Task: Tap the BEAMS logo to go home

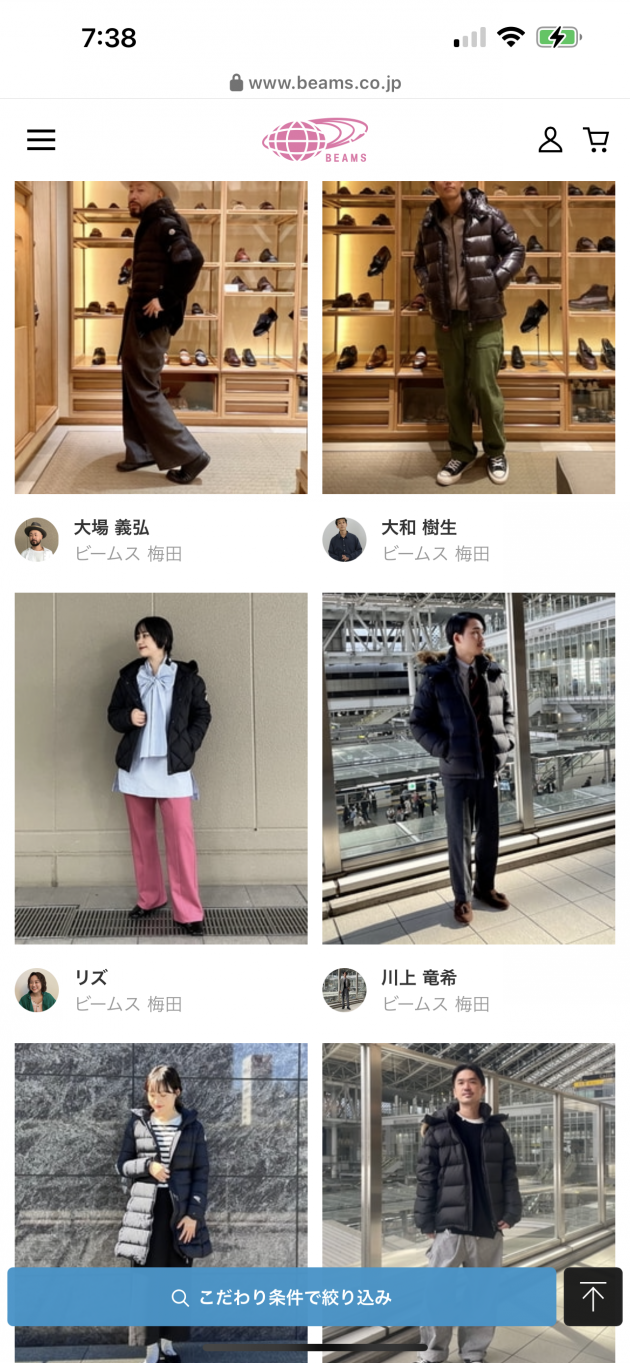Action: pyautogui.click(x=315, y=140)
